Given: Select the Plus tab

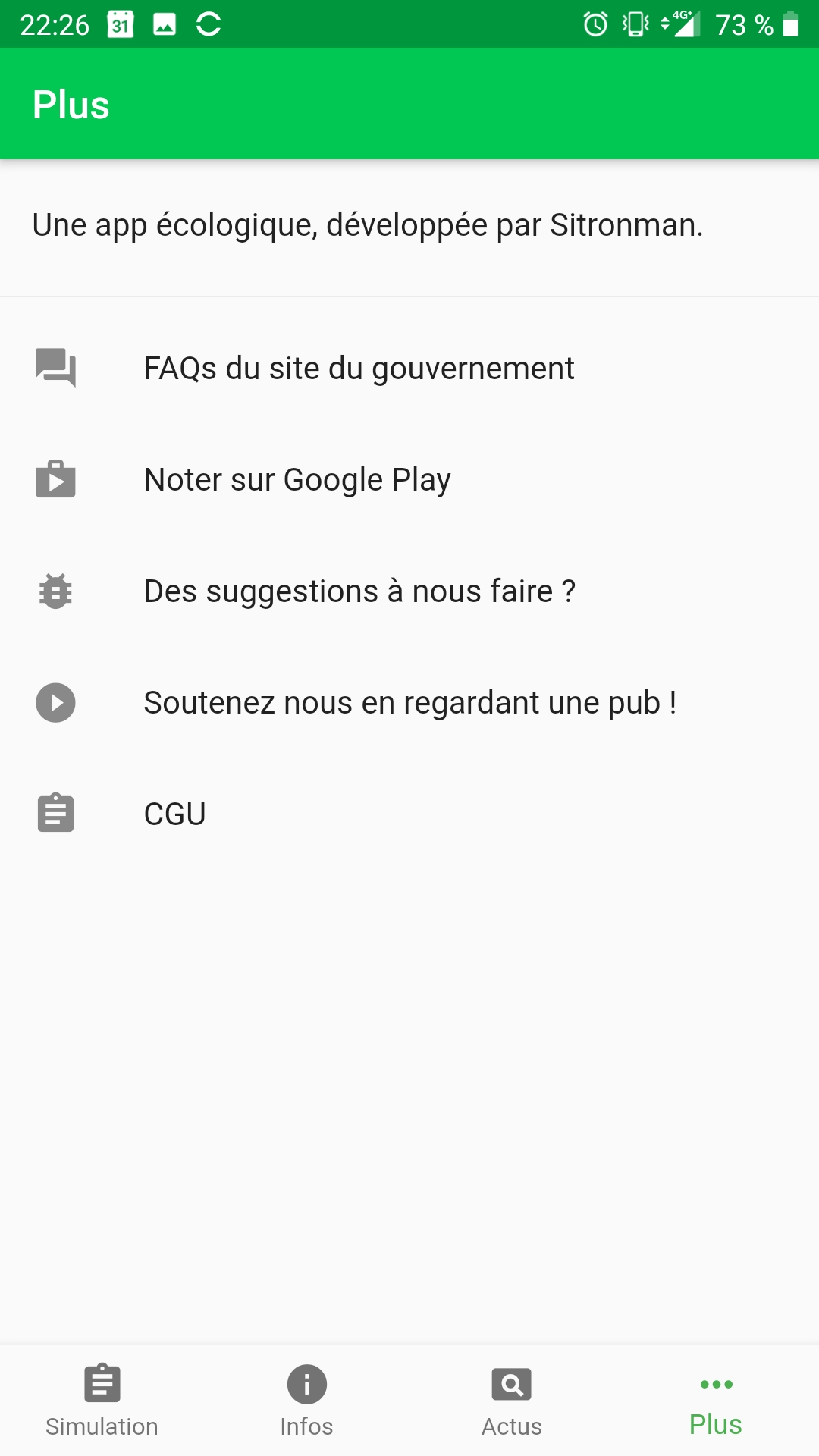Looking at the screenshot, I should point(717,1401).
